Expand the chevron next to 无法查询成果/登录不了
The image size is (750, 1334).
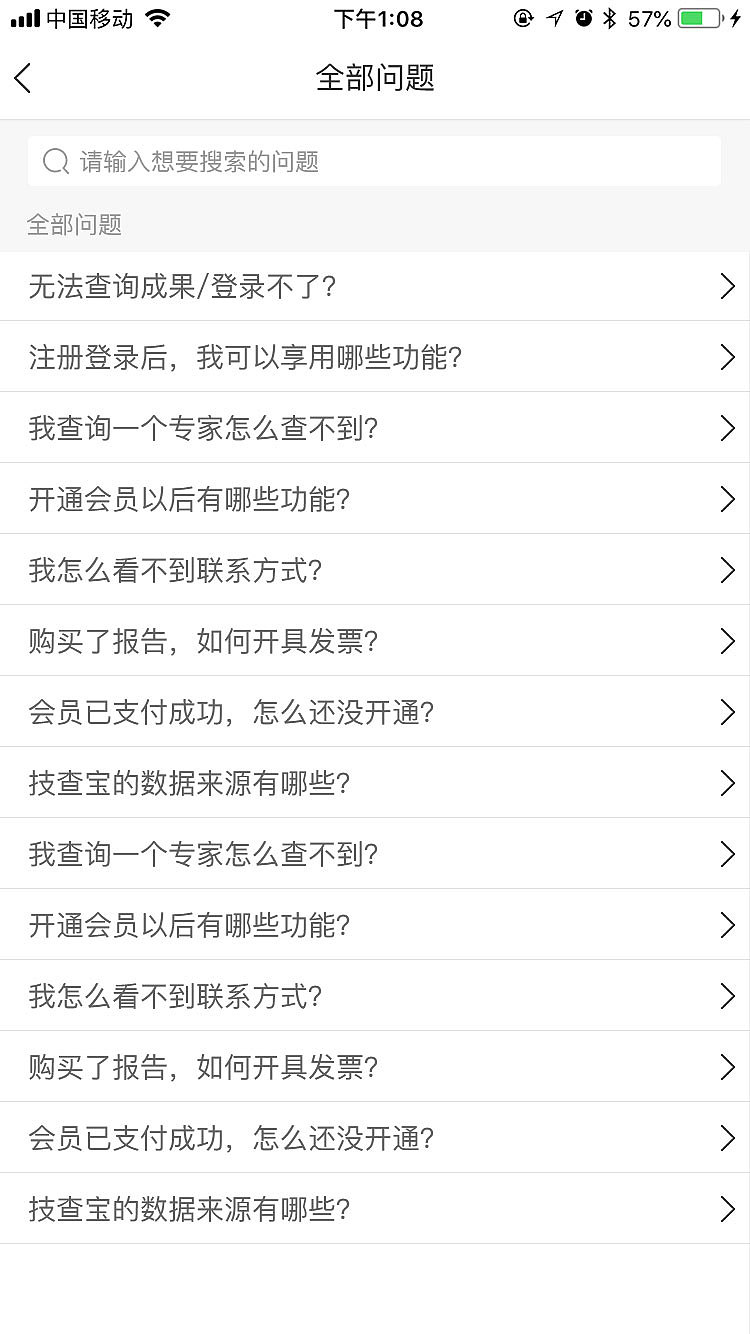click(x=727, y=286)
